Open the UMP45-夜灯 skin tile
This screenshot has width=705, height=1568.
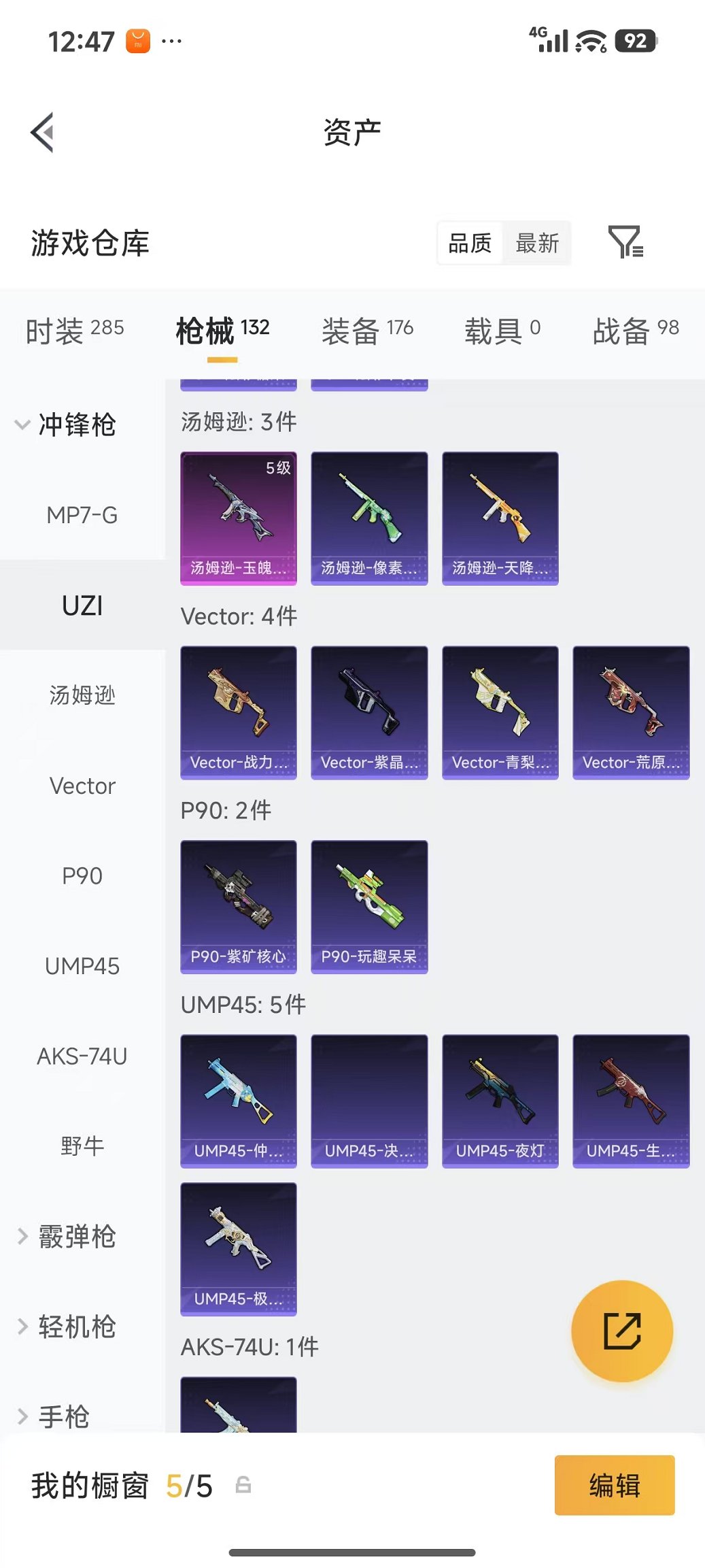(500, 1101)
